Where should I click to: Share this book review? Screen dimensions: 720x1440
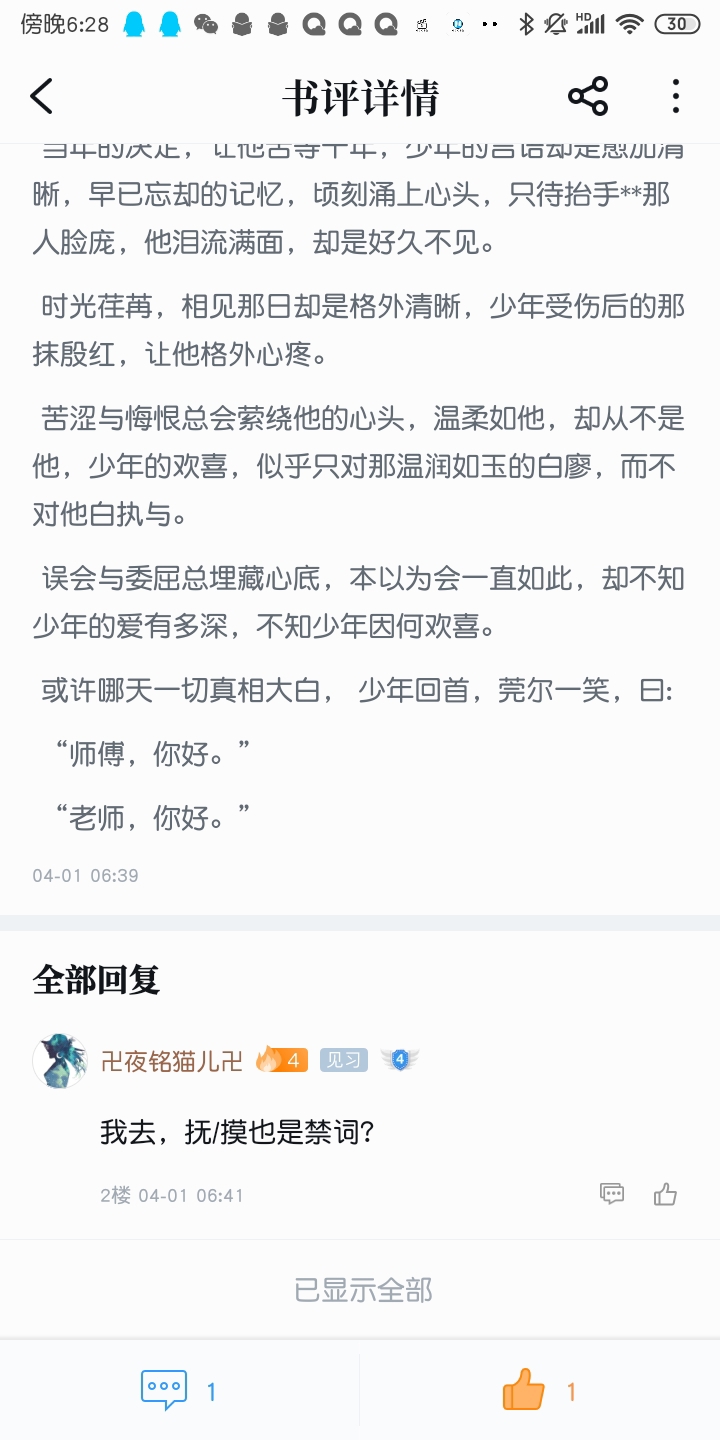[x=588, y=97]
